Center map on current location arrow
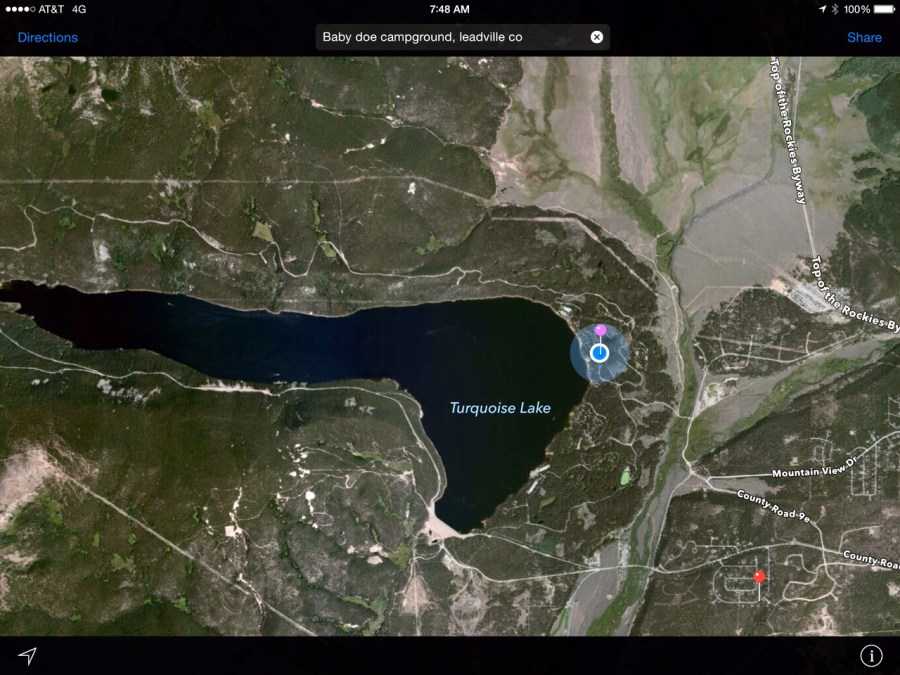 (28, 656)
